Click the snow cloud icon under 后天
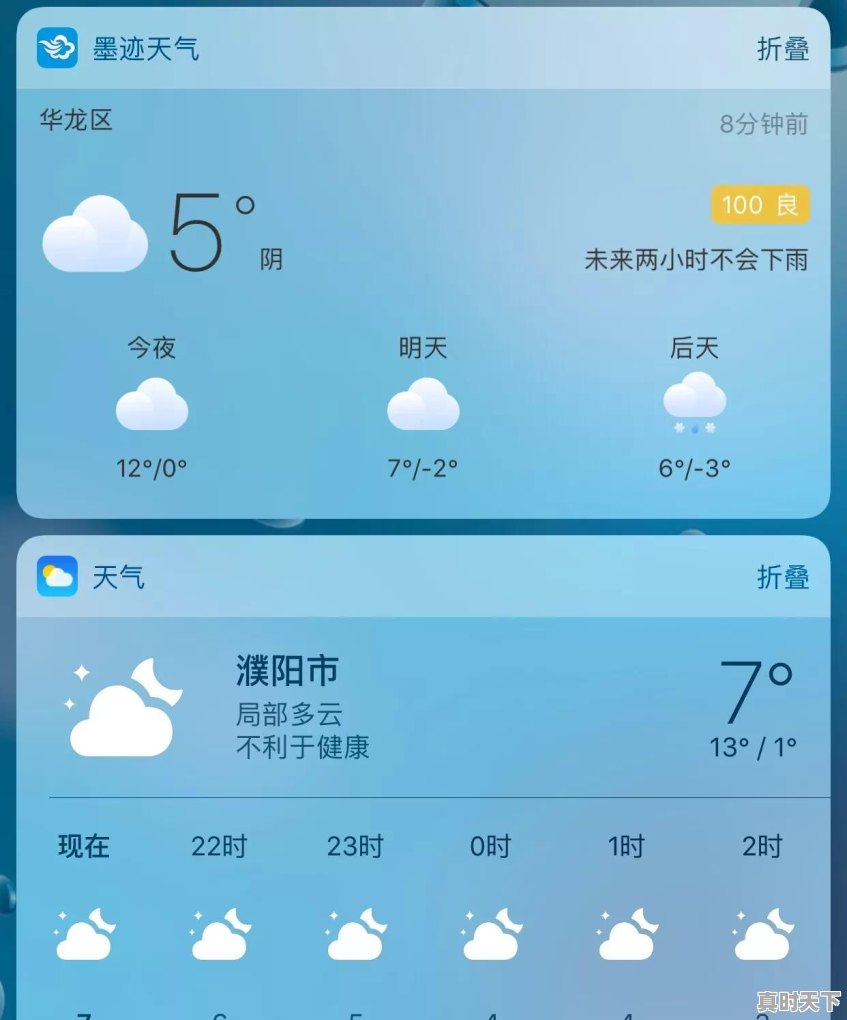Screen dimensions: 847x1020 click(696, 405)
